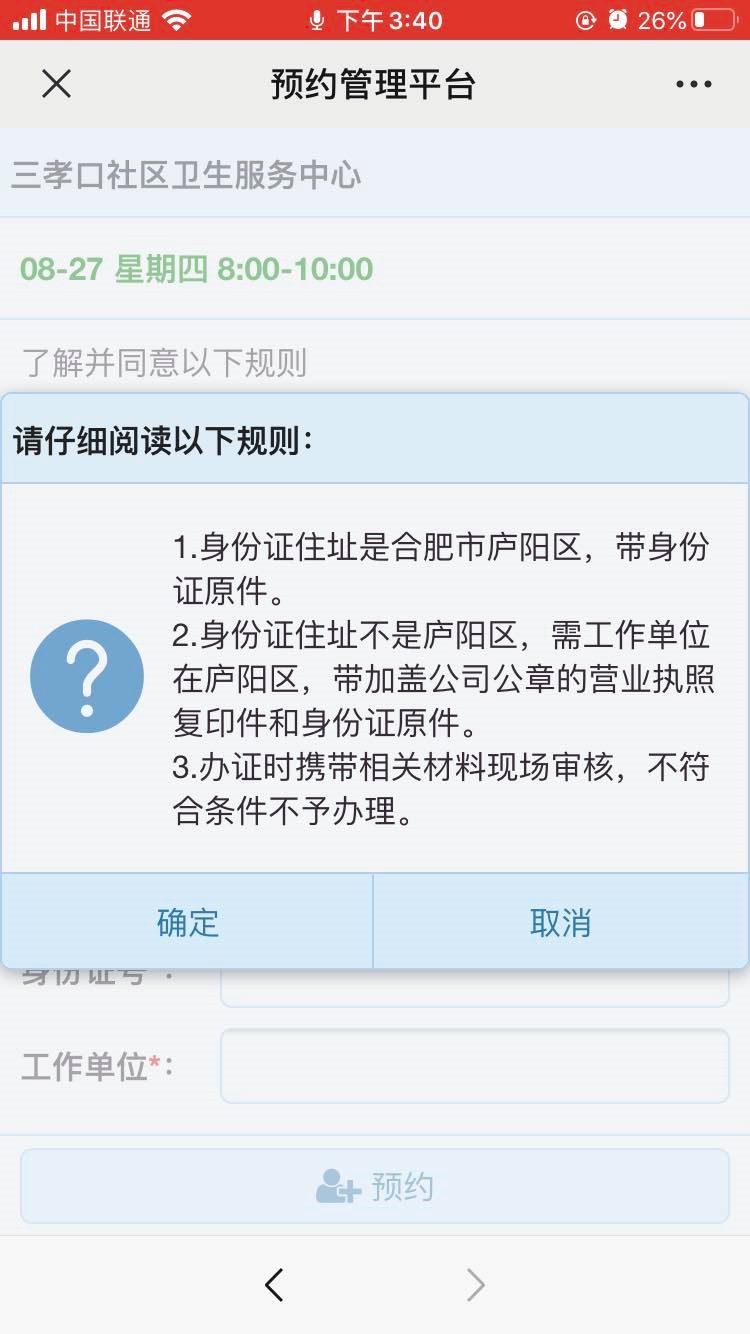Focus the 工作单位 text field
This screenshot has width=750, height=1334.
tap(474, 1066)
